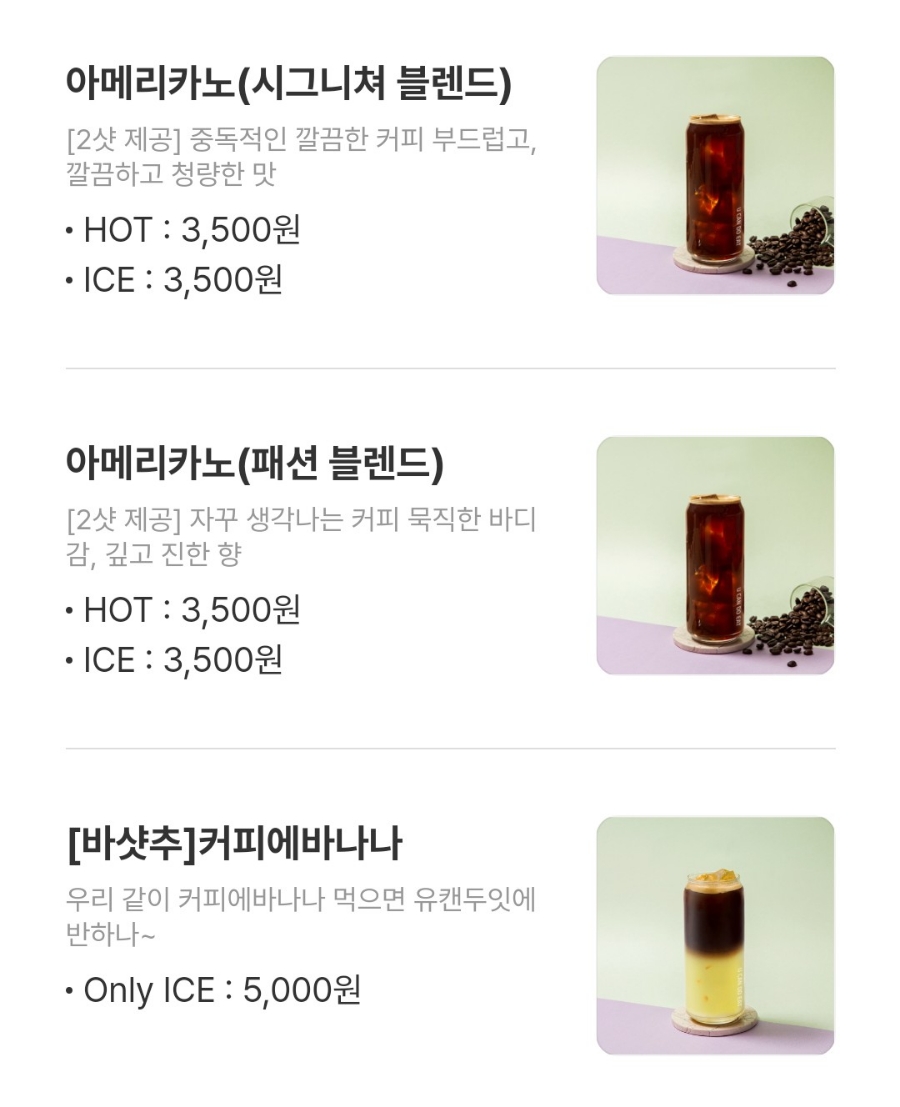Open the 아메리카노(시그니쳐 블렌드) photo
Viewport: 900px width, 1107px height.
tap(715, 175)
